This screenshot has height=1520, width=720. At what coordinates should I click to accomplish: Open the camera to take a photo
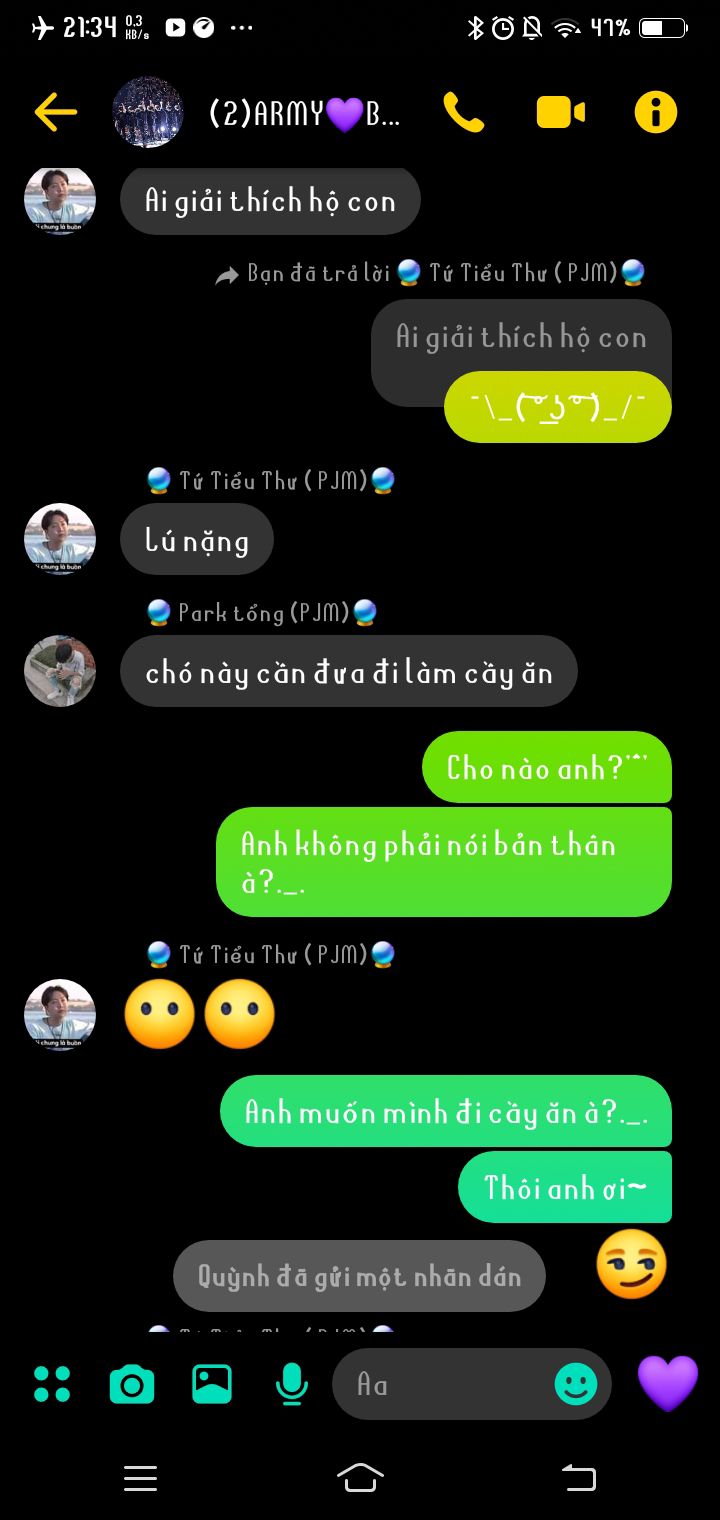pyautogui.click(x=132, y=1384)
